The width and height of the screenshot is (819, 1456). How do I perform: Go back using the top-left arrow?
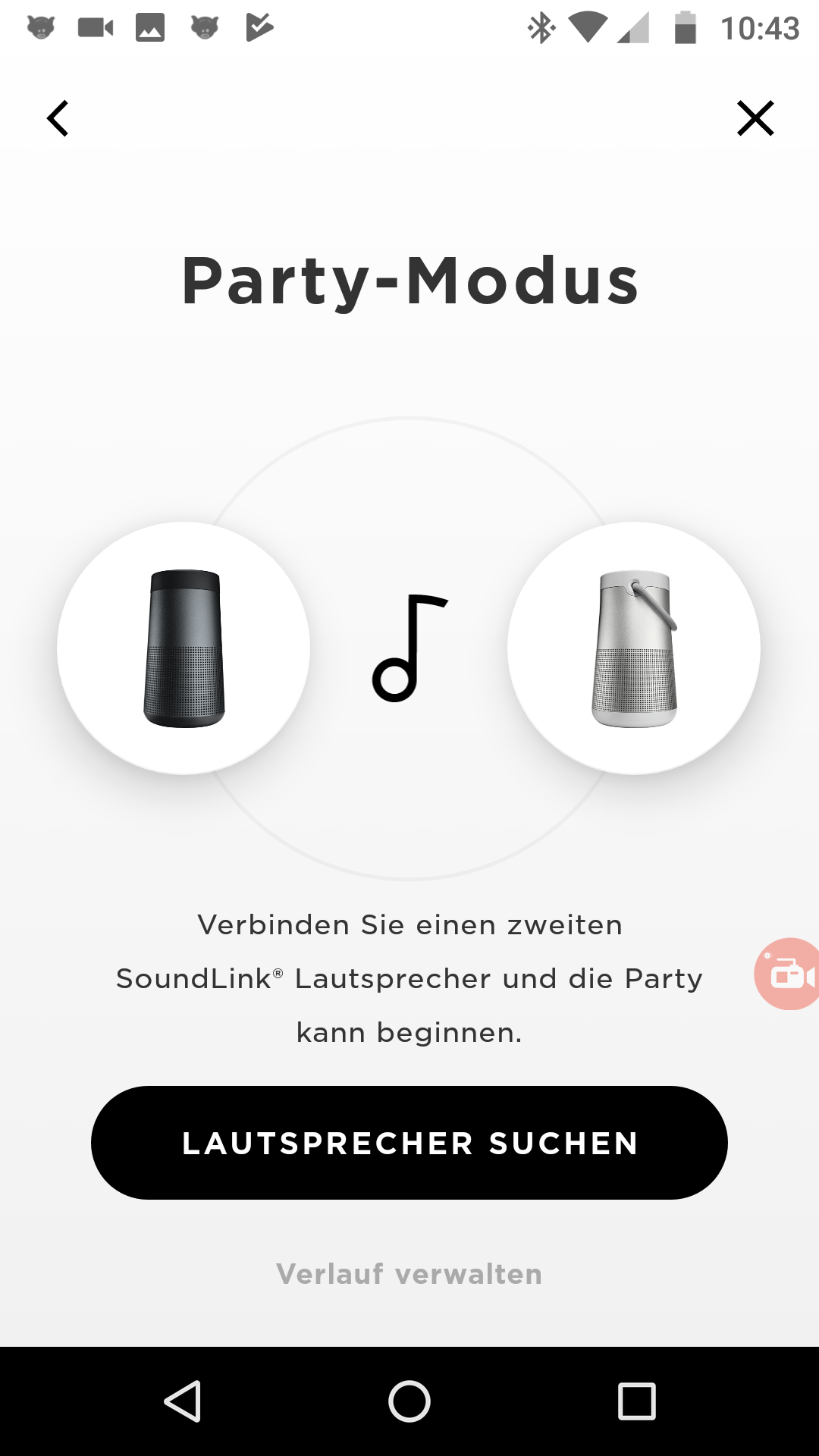pos(58,118)
